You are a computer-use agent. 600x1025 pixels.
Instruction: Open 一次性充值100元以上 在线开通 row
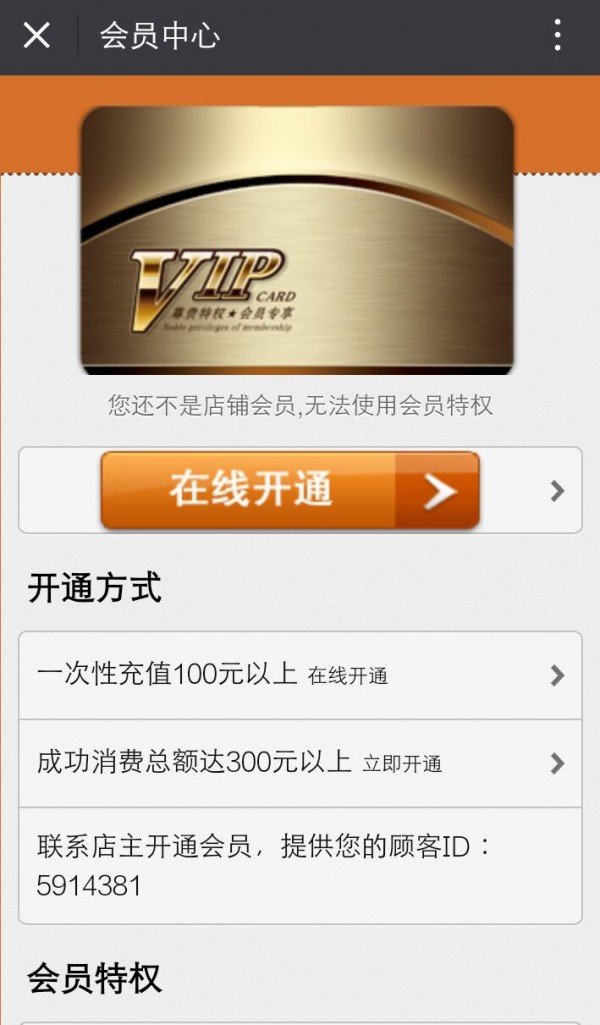point(299,675)
